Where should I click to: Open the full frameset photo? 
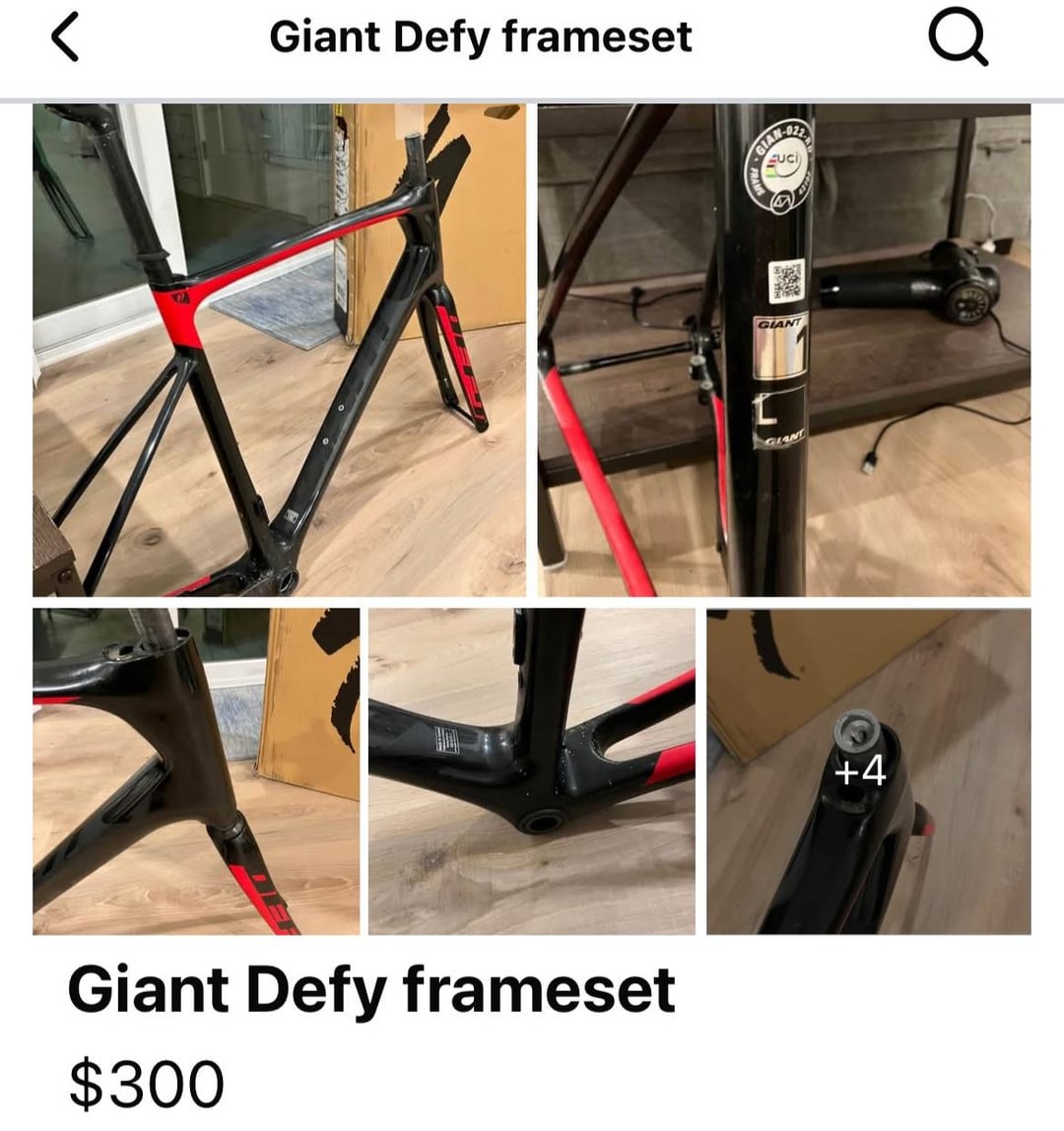279,350
